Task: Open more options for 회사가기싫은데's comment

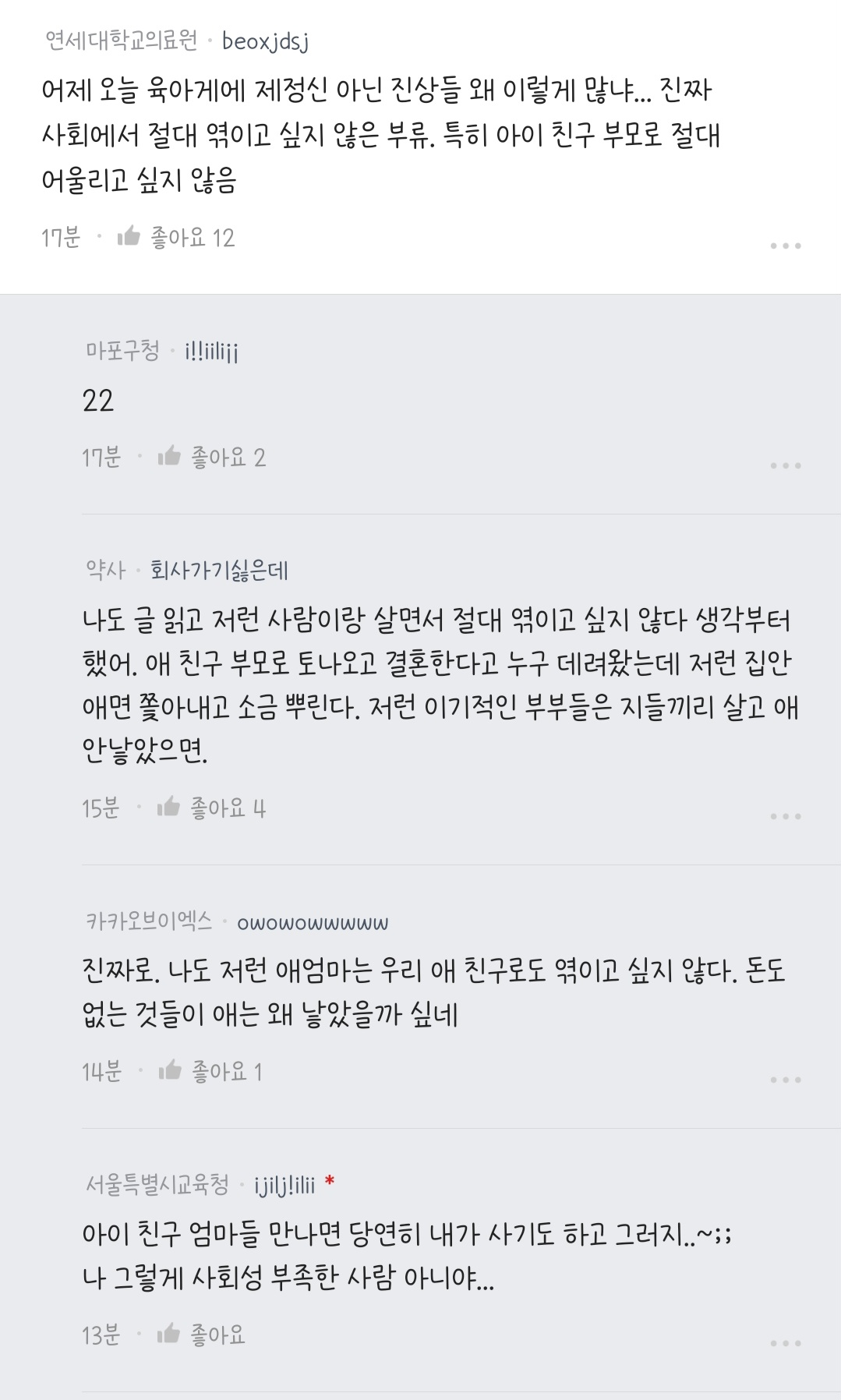Action: pos(785,816)
